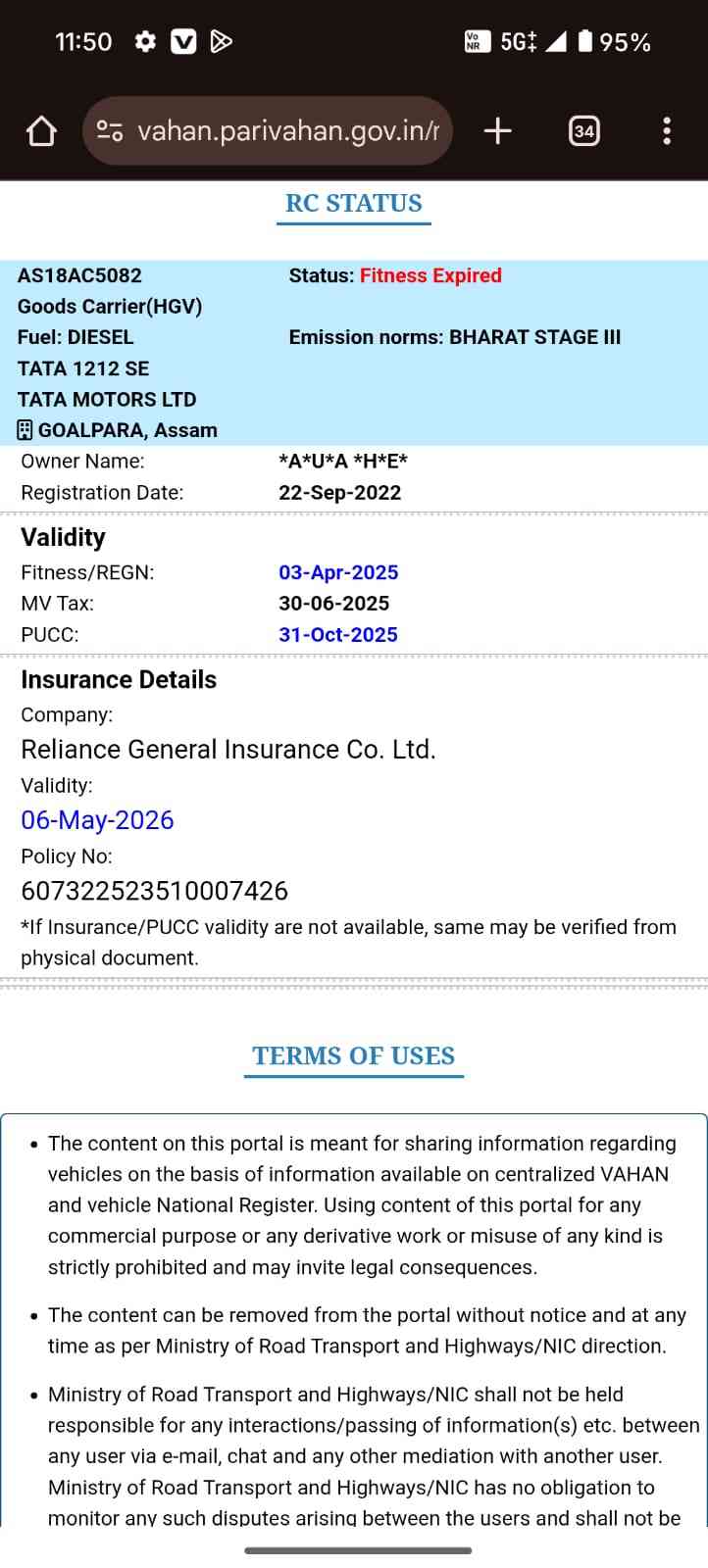This screenshot has height=1568, width=708.
Task: Tap the vahan.parivahan.gov.in address bar
Action: coord(288,131)
